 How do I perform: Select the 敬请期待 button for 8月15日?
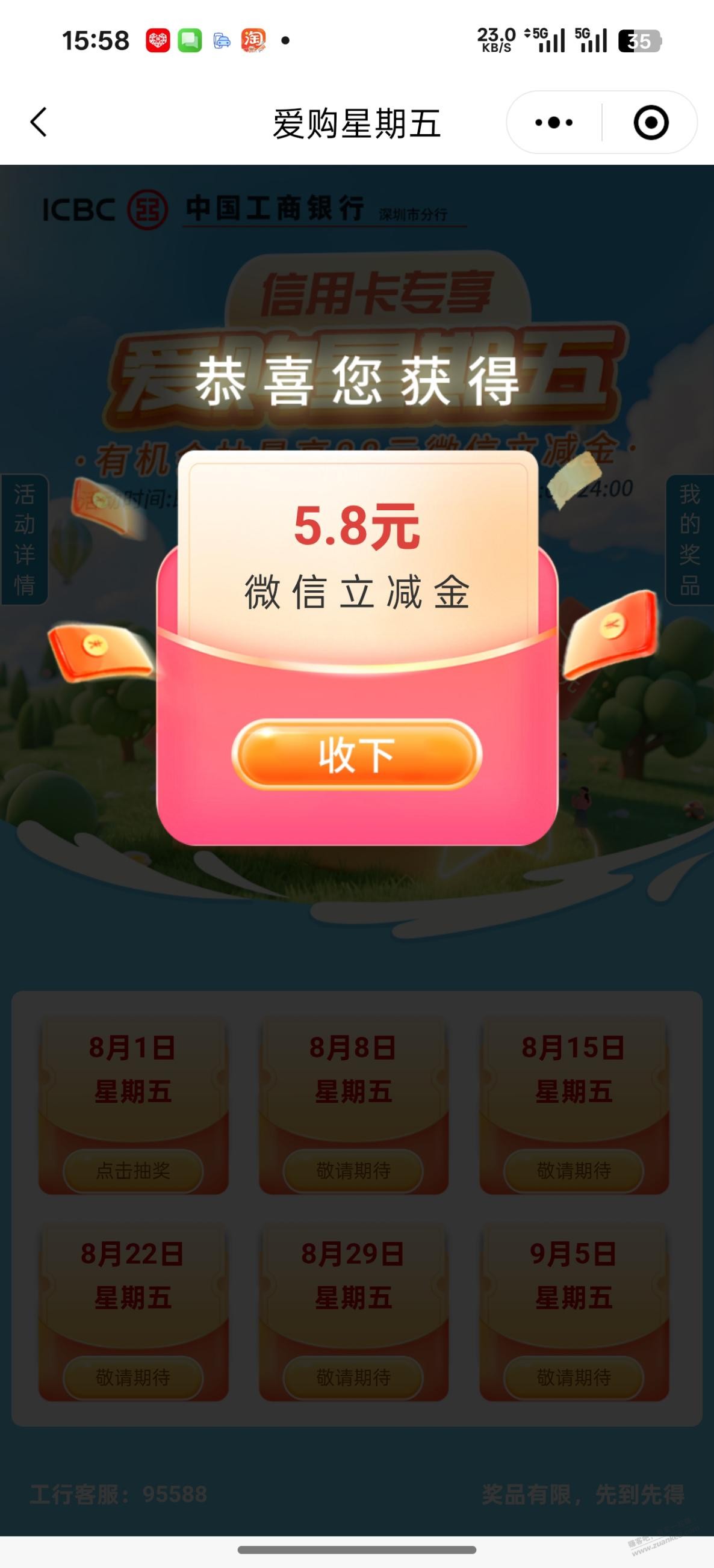click(x=573, y=1170)
